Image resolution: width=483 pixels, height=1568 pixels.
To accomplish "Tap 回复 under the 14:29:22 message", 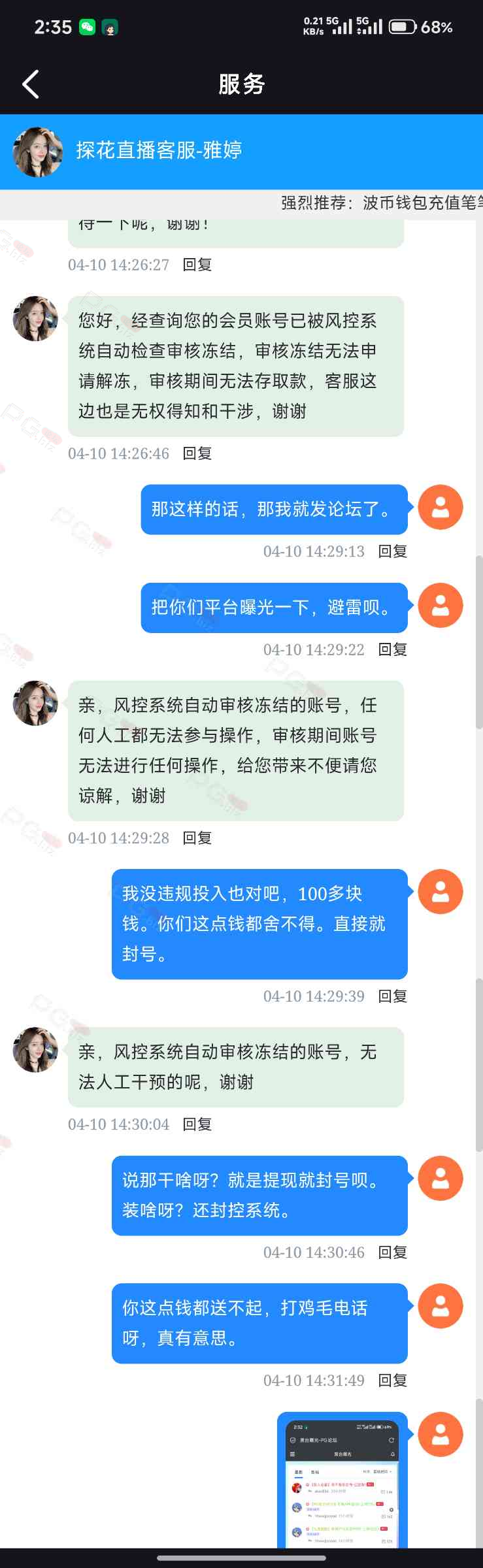I will [392, 649].
